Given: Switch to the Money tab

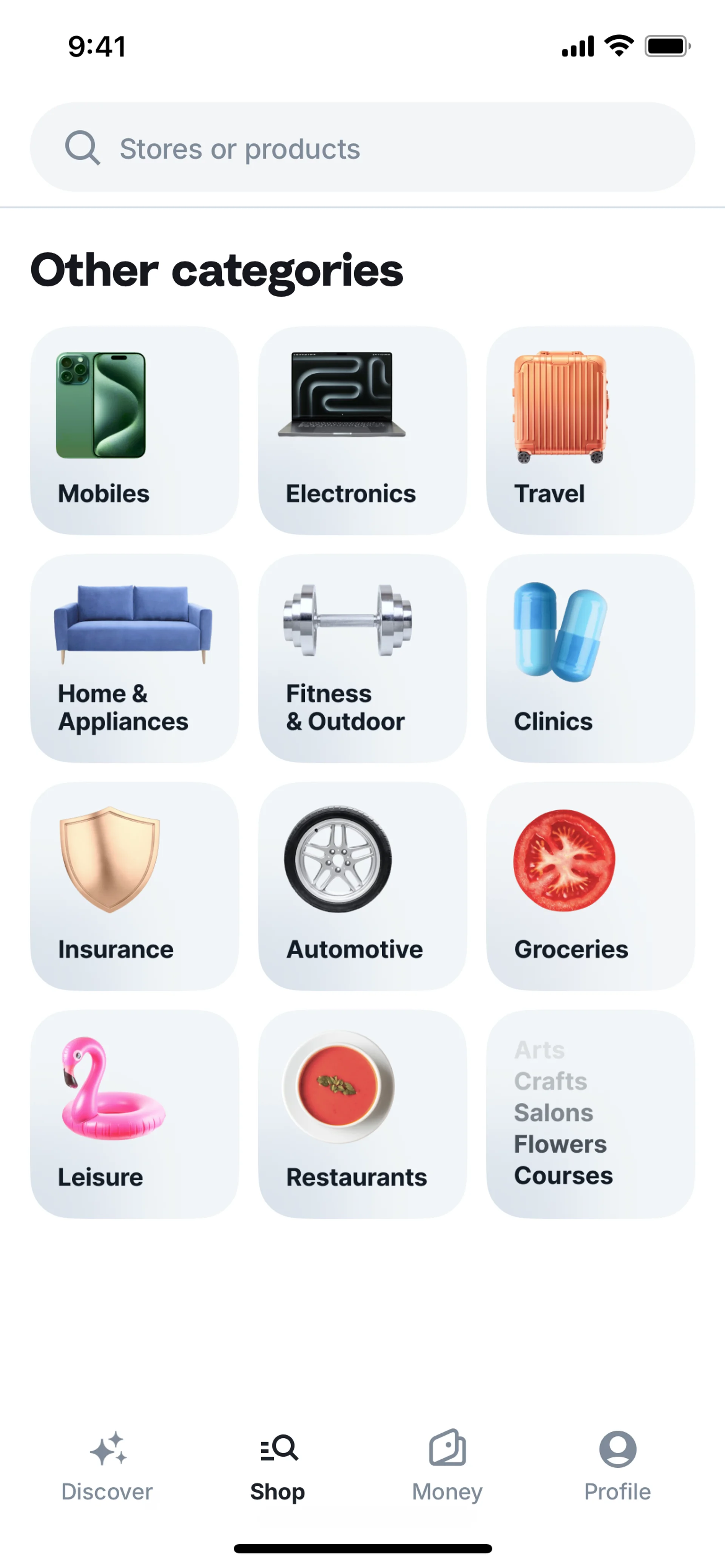Looking at the screenshot, I should tap(447, 1467).
